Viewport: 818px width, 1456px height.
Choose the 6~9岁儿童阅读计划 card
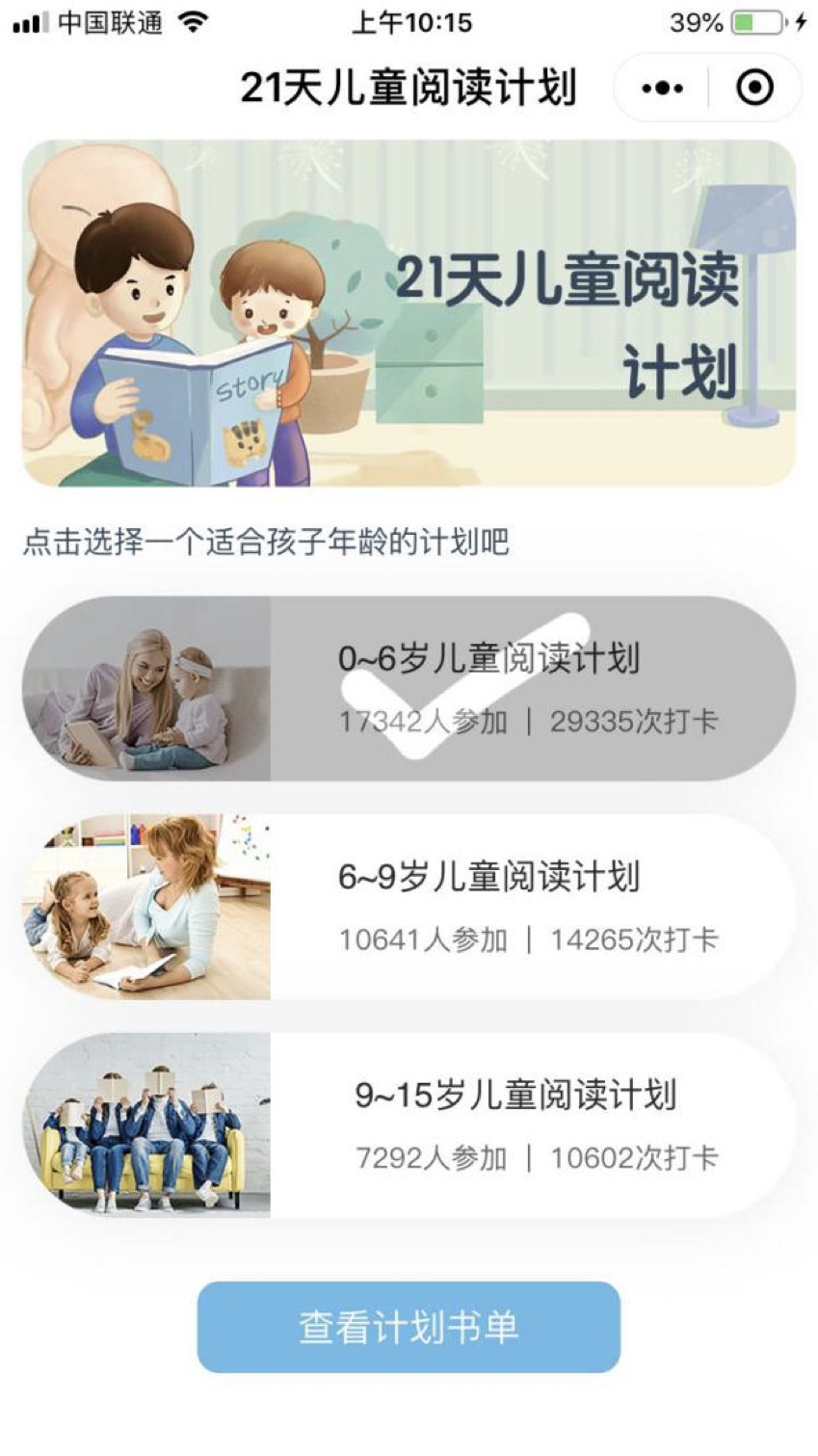409,906
